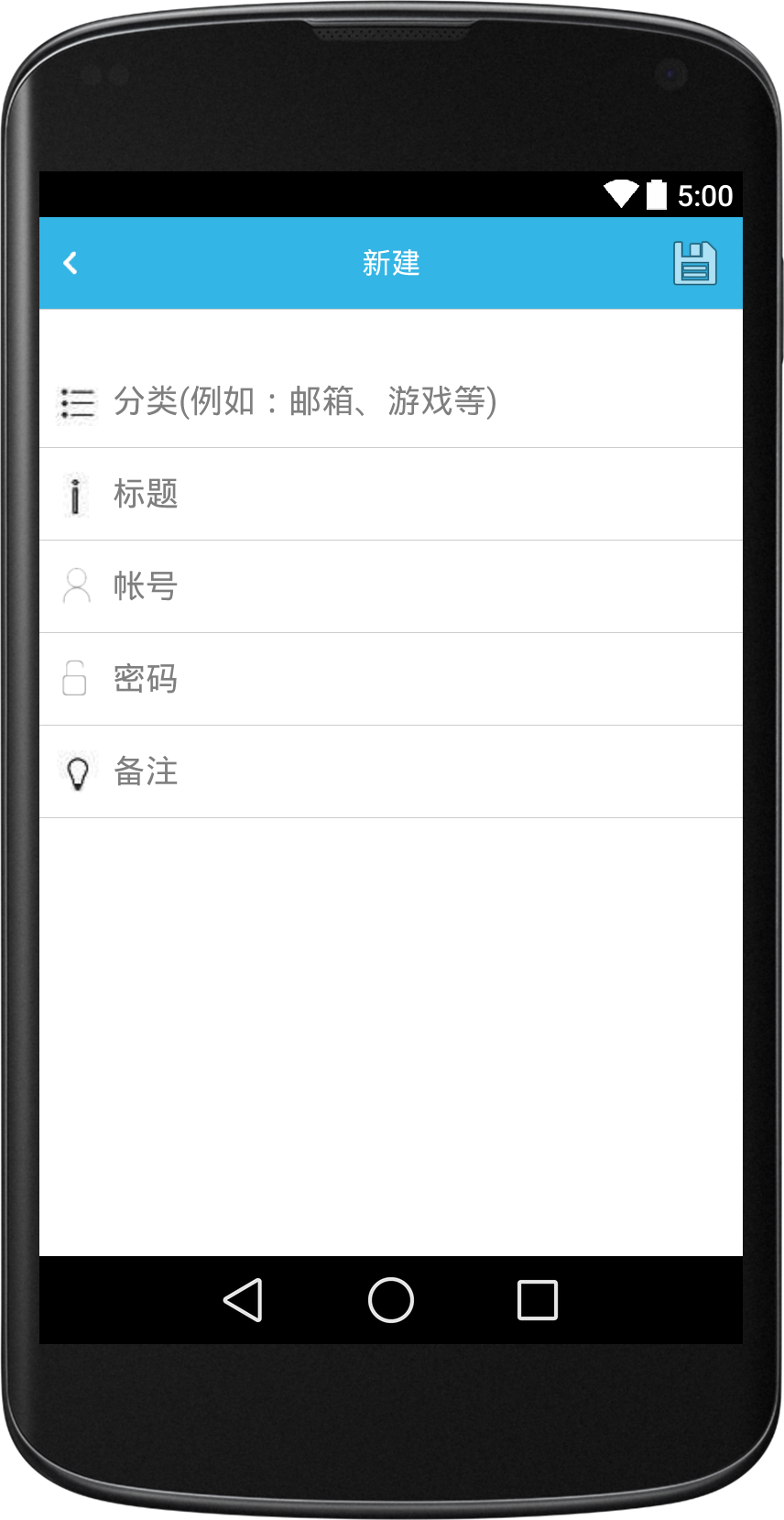Image resolution: width=784 pixels, height=1520 pixels.
Task: Open the recent apps view
Action: click(538, 1300)
